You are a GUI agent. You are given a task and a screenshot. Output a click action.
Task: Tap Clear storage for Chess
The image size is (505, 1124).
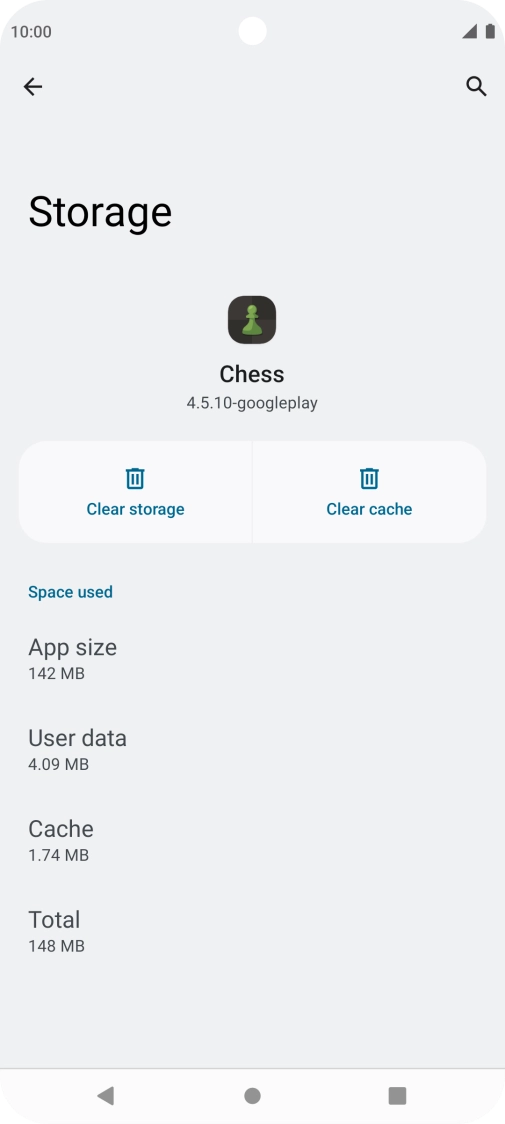(x=136, y=492)
